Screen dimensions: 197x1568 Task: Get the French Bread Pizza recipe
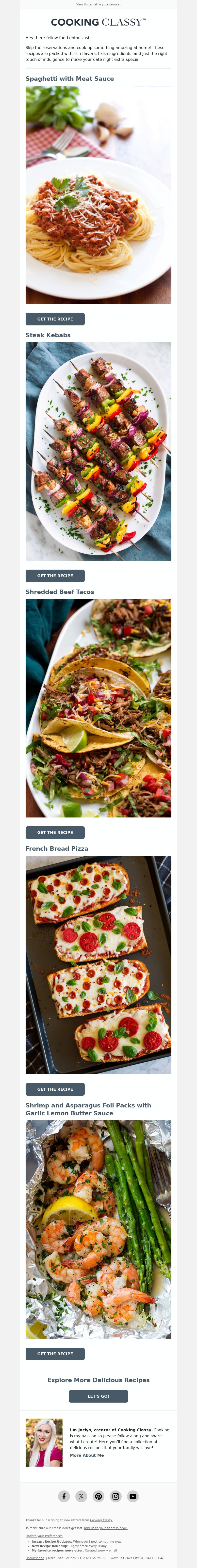55,1089
